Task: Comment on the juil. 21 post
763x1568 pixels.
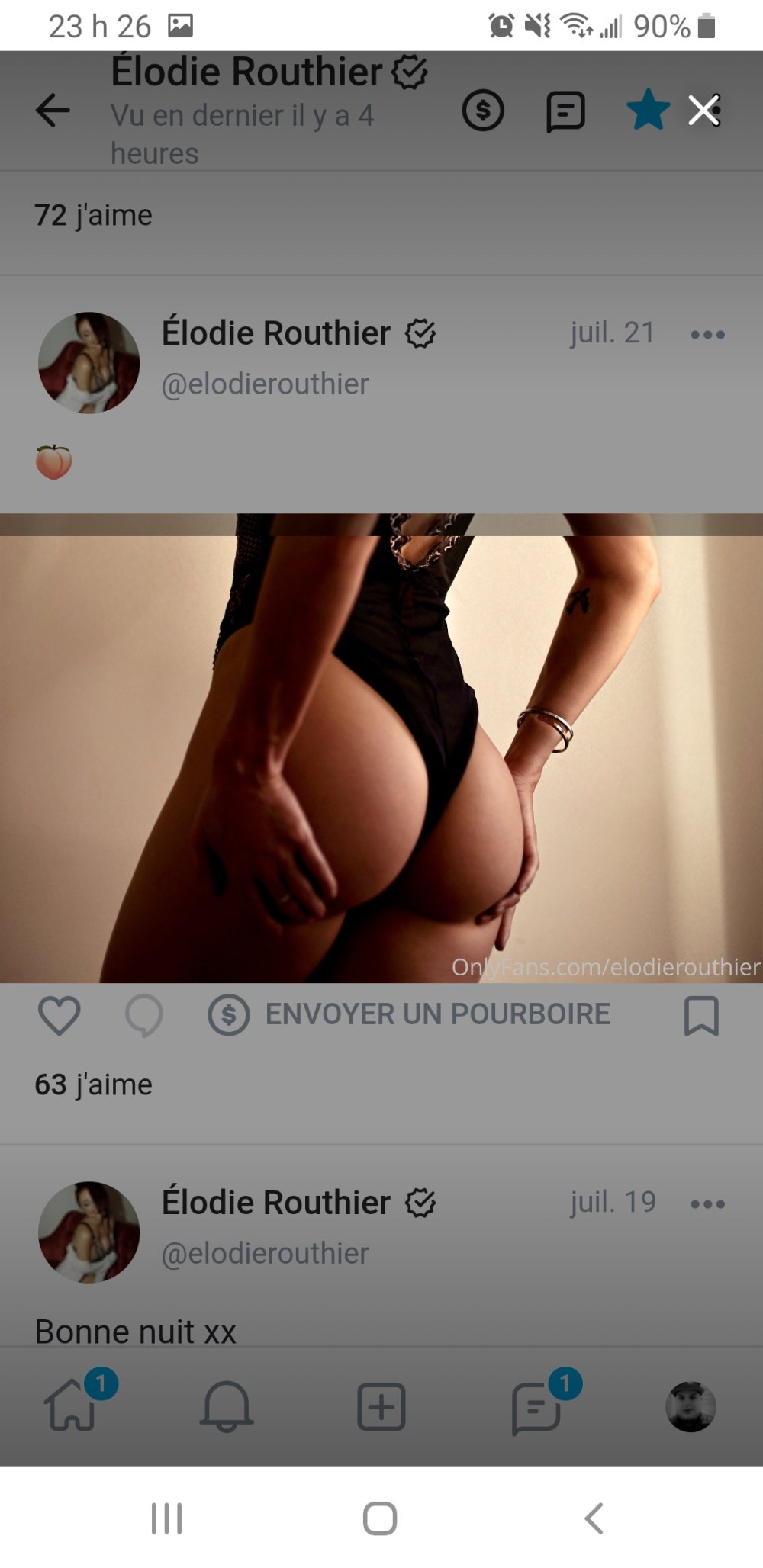Action: coord(143,1015)
